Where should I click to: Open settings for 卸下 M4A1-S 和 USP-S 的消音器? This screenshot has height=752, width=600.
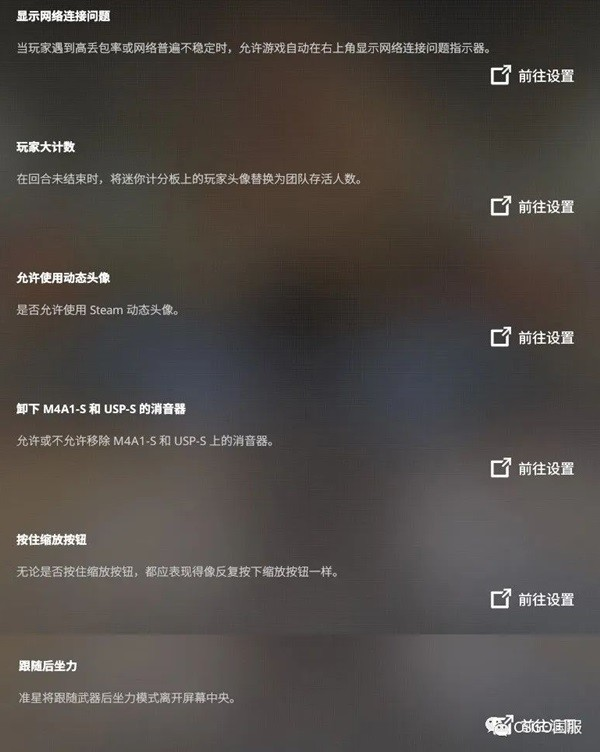(x=533, y=468)
